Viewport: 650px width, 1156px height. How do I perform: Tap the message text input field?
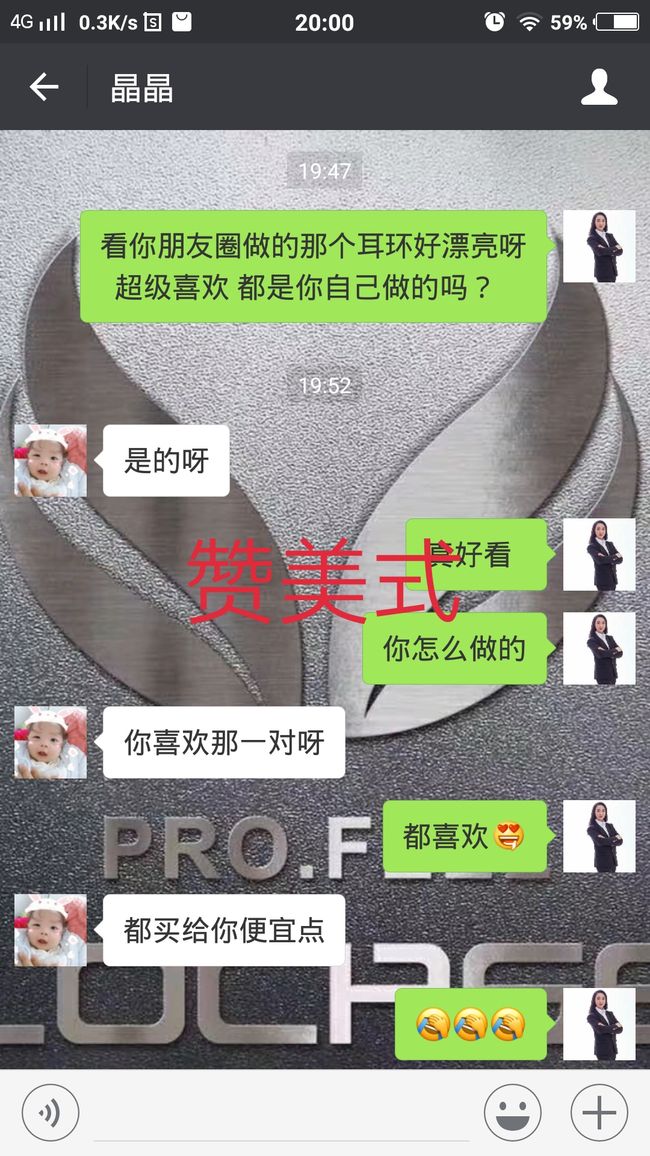pos(281,1113)
